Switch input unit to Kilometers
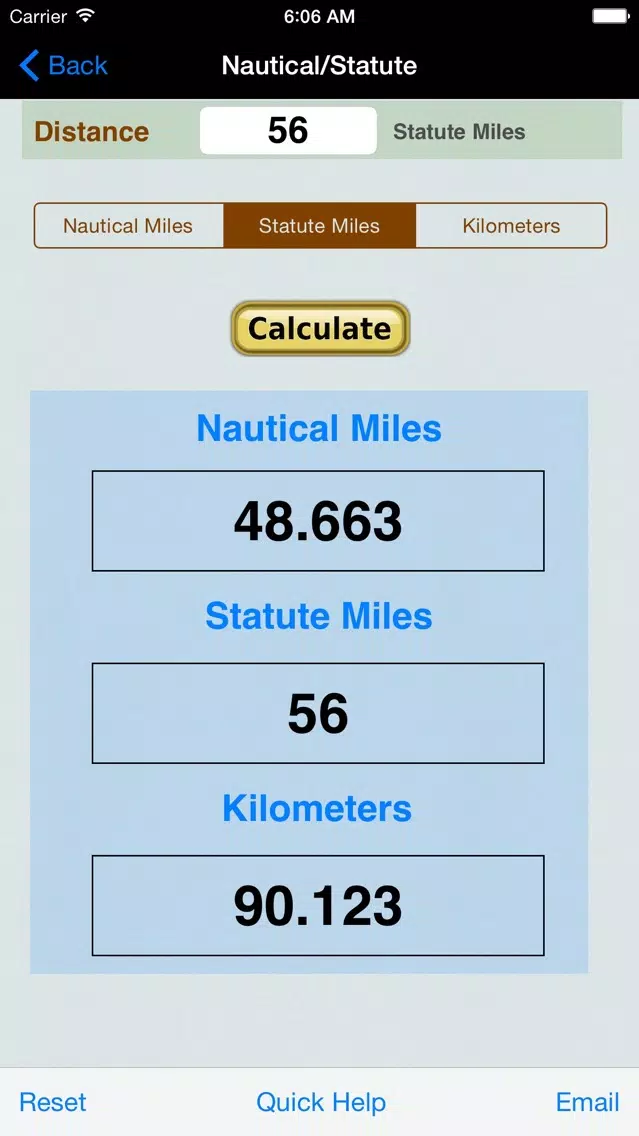This screenshot has width=639, height=1136. pyautogui.click(x=511, y=225)
